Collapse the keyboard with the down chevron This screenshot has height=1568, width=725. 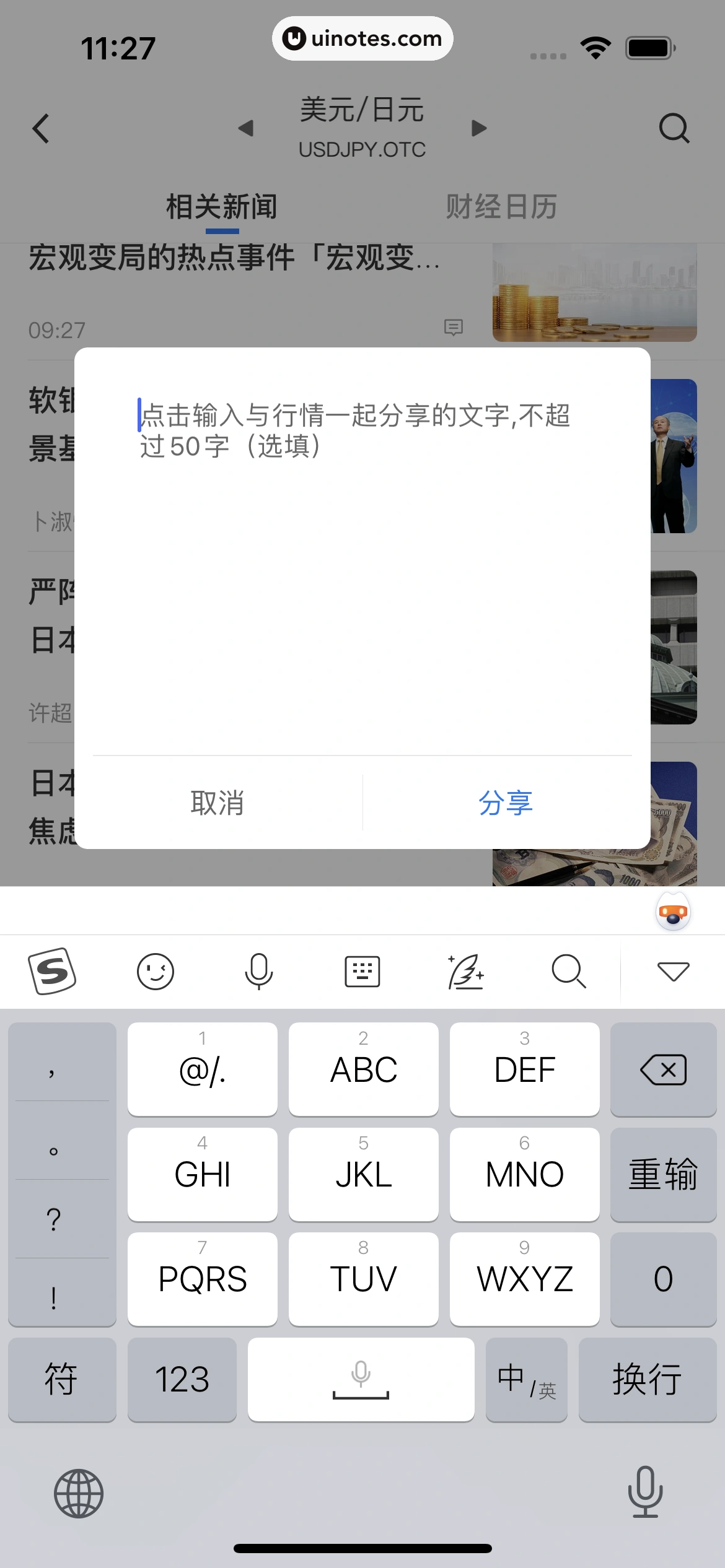coord(673,971)
